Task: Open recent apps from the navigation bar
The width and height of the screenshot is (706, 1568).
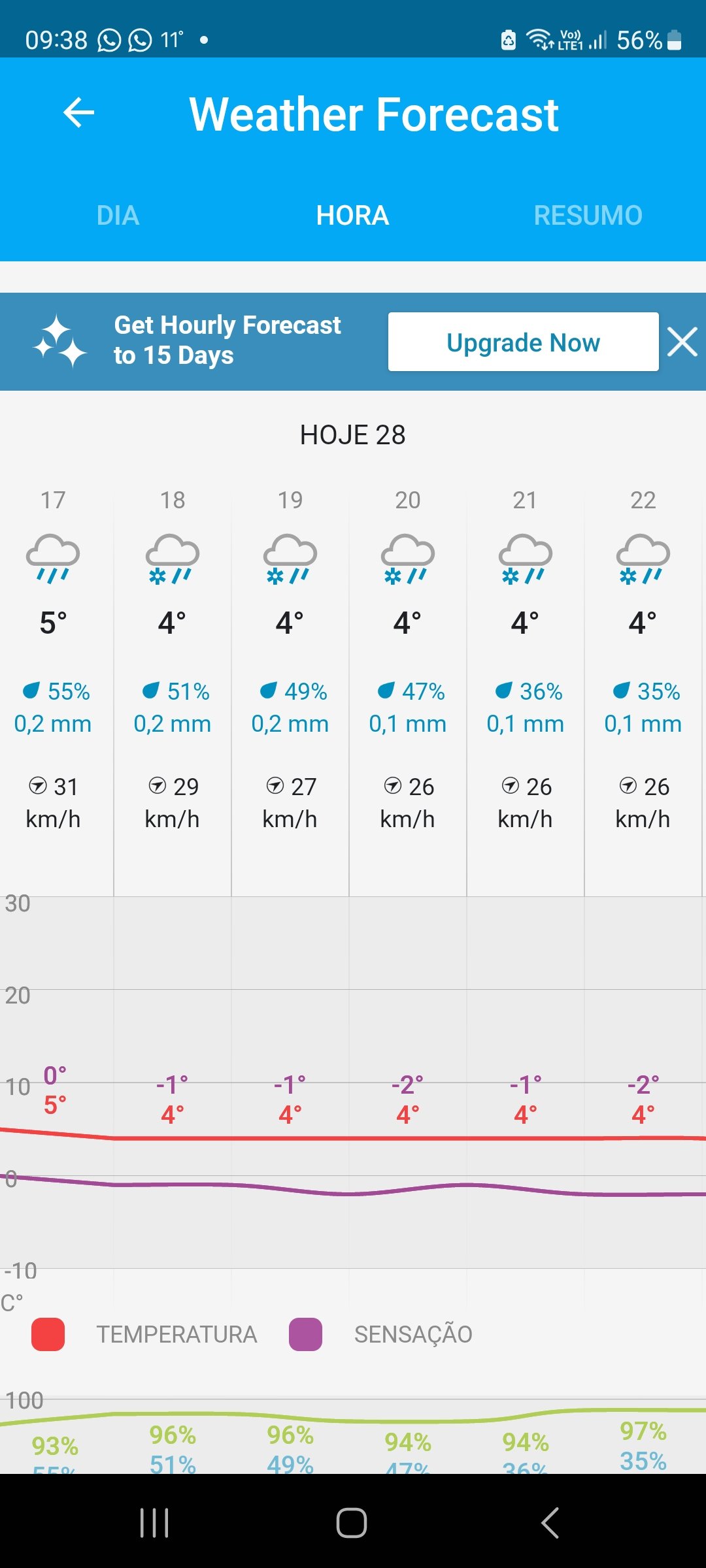Action: pyautogui.click(x=155, y=1523)
